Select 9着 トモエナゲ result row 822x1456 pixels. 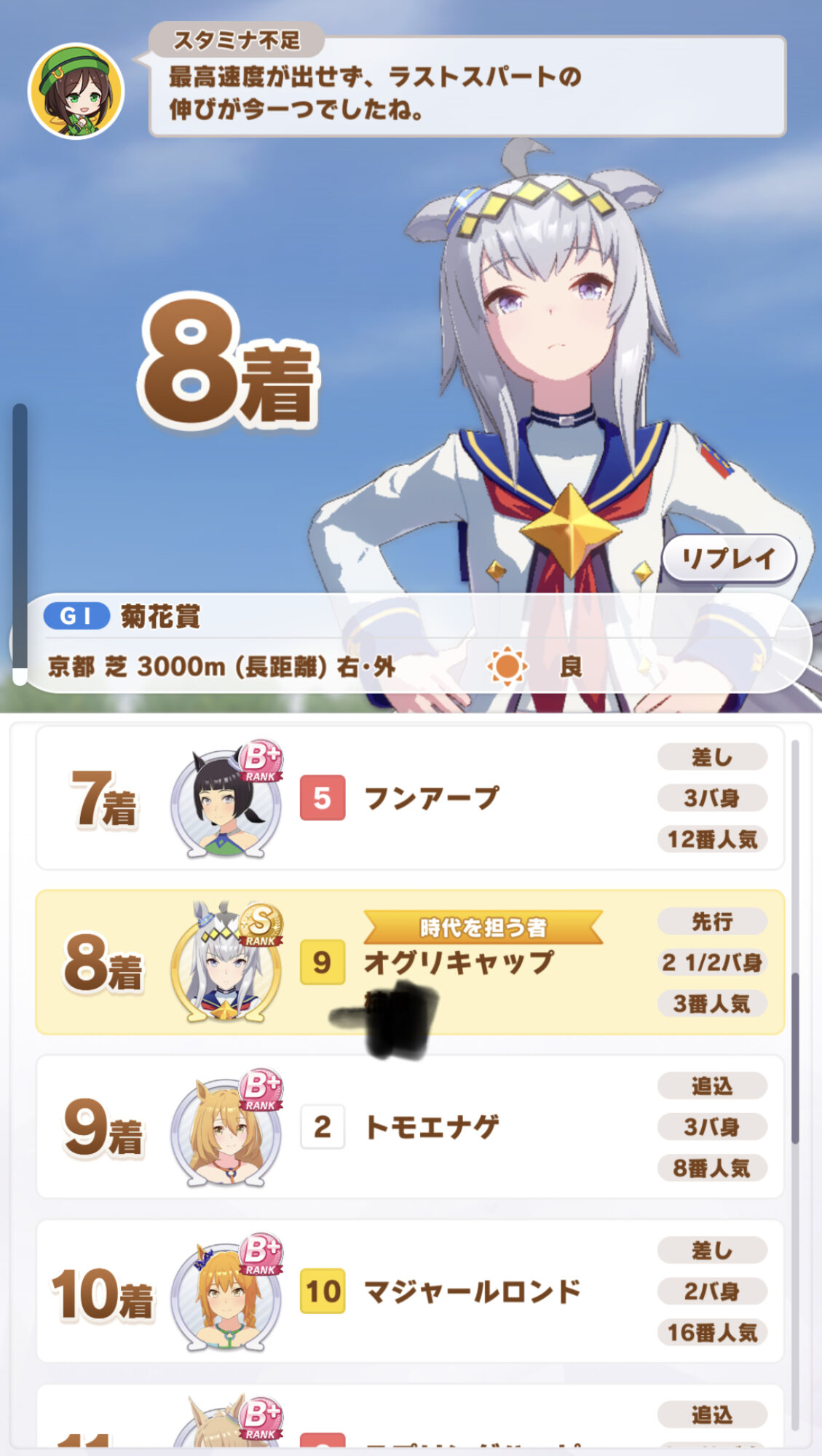pos(410,1126)
